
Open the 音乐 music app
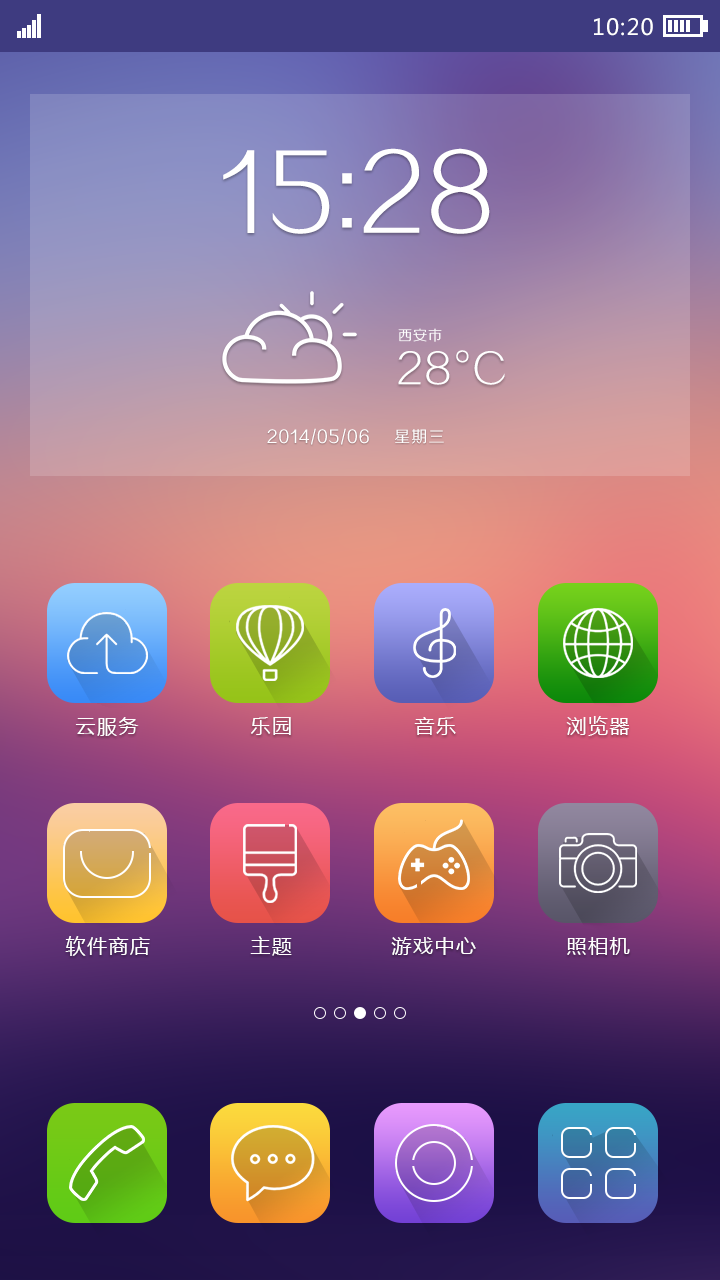434,643
